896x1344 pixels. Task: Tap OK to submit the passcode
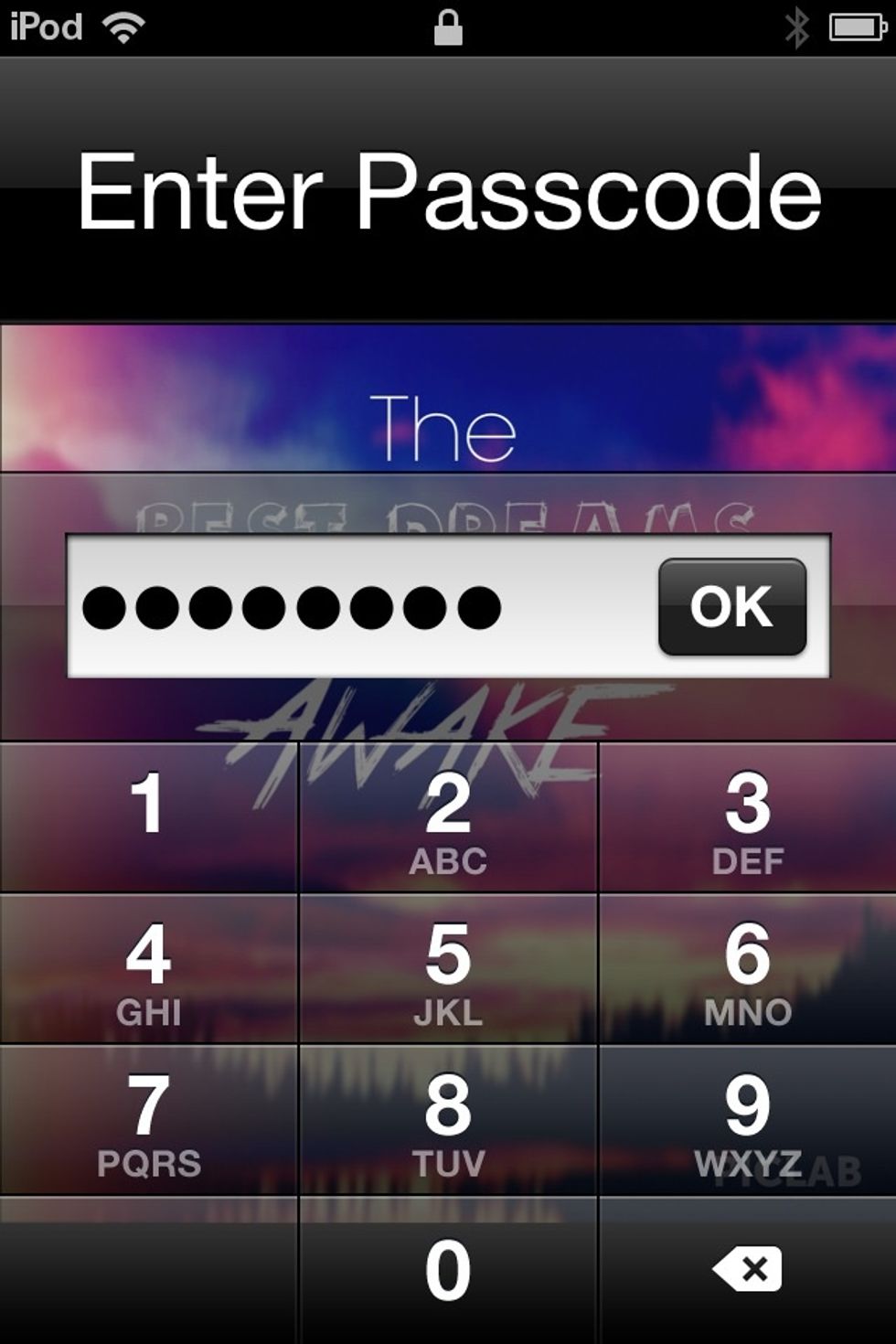coord(731,607)
